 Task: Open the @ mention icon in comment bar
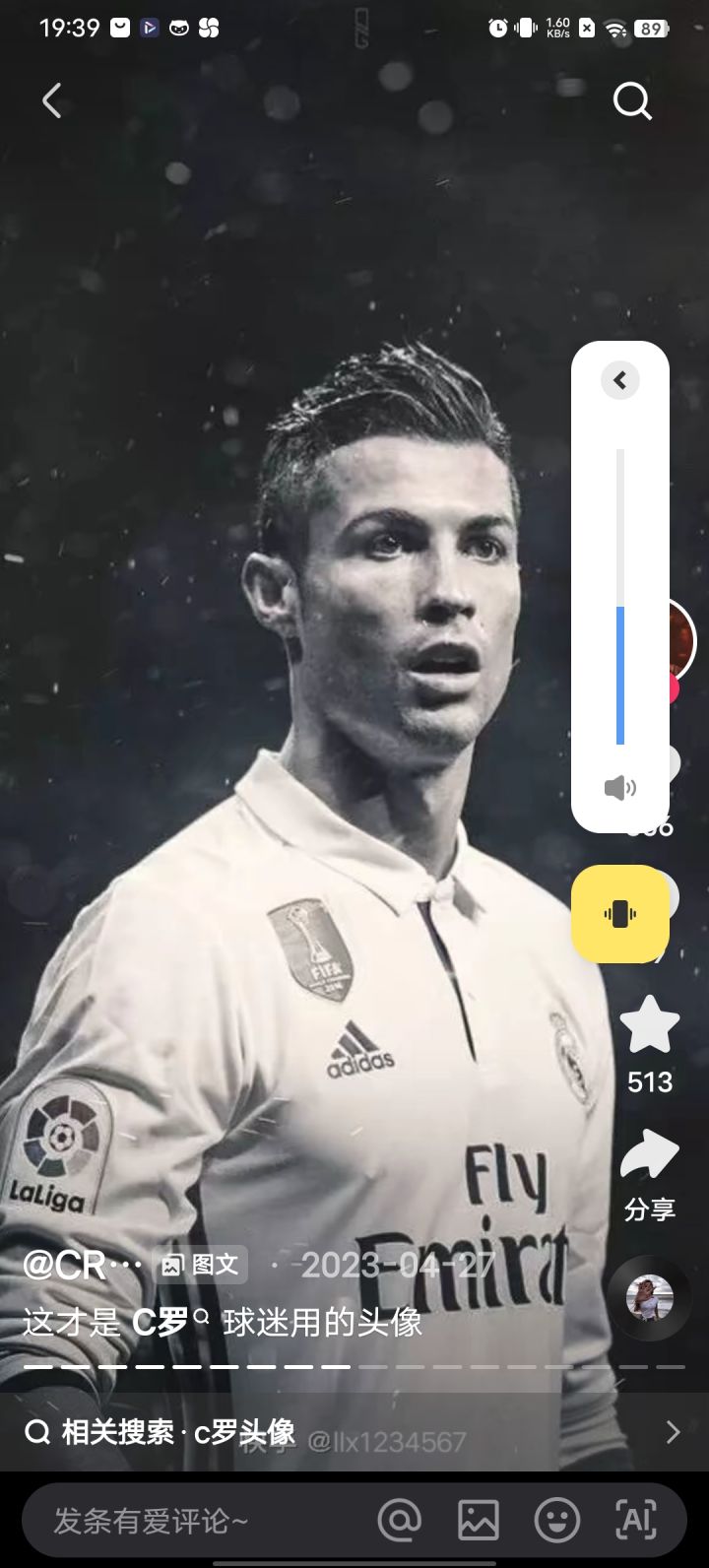pyautogui.click(x=400, y=1519)
